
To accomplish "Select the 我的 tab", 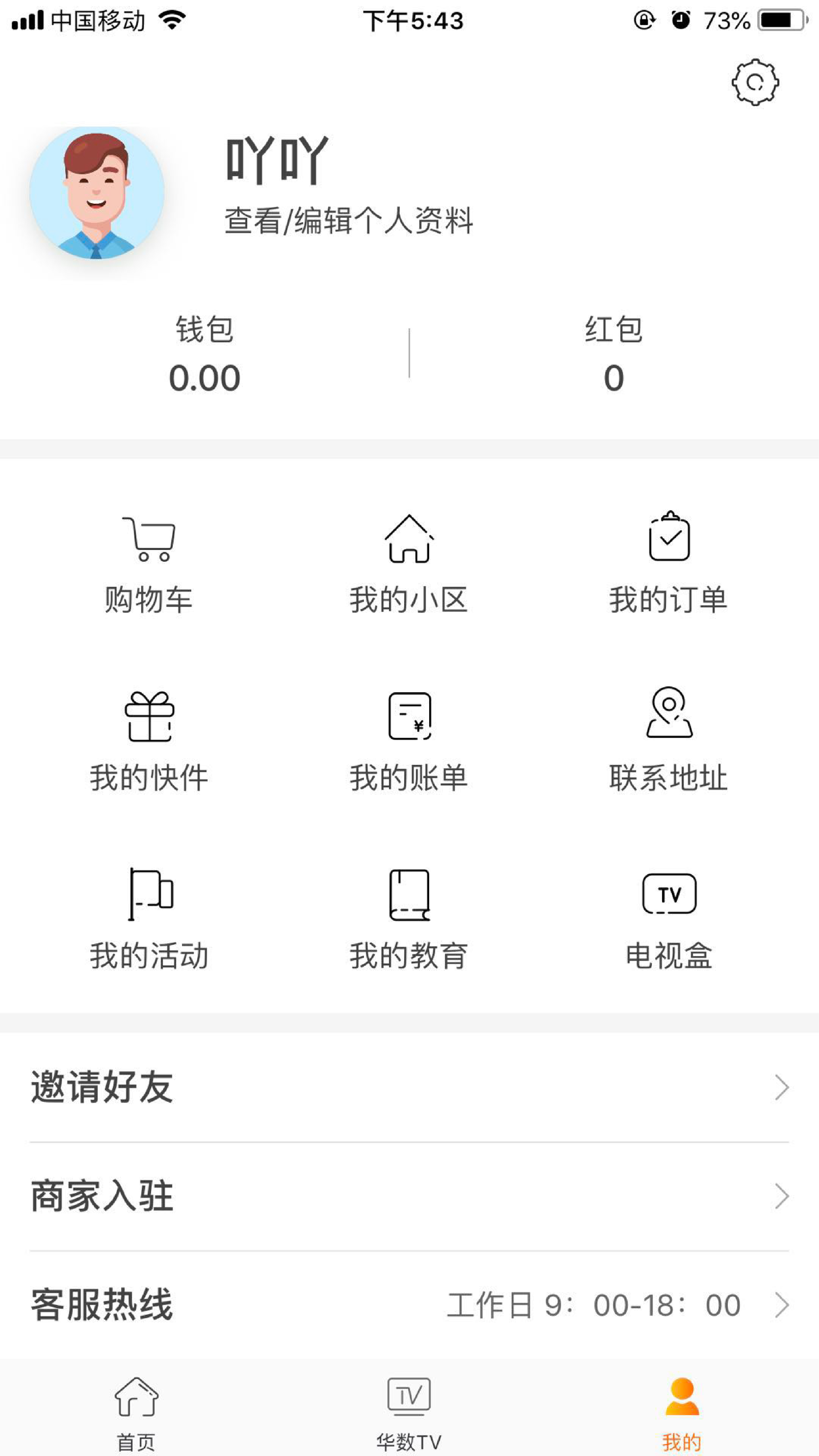I will click(x=682, y=1413).
